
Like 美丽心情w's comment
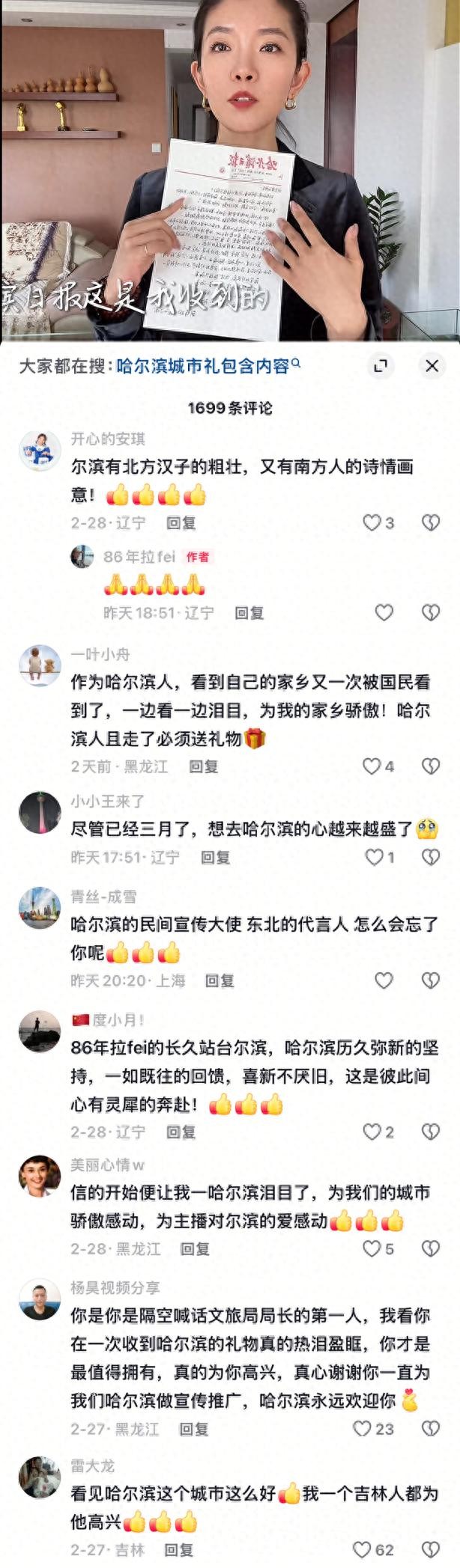[372, 1248]
